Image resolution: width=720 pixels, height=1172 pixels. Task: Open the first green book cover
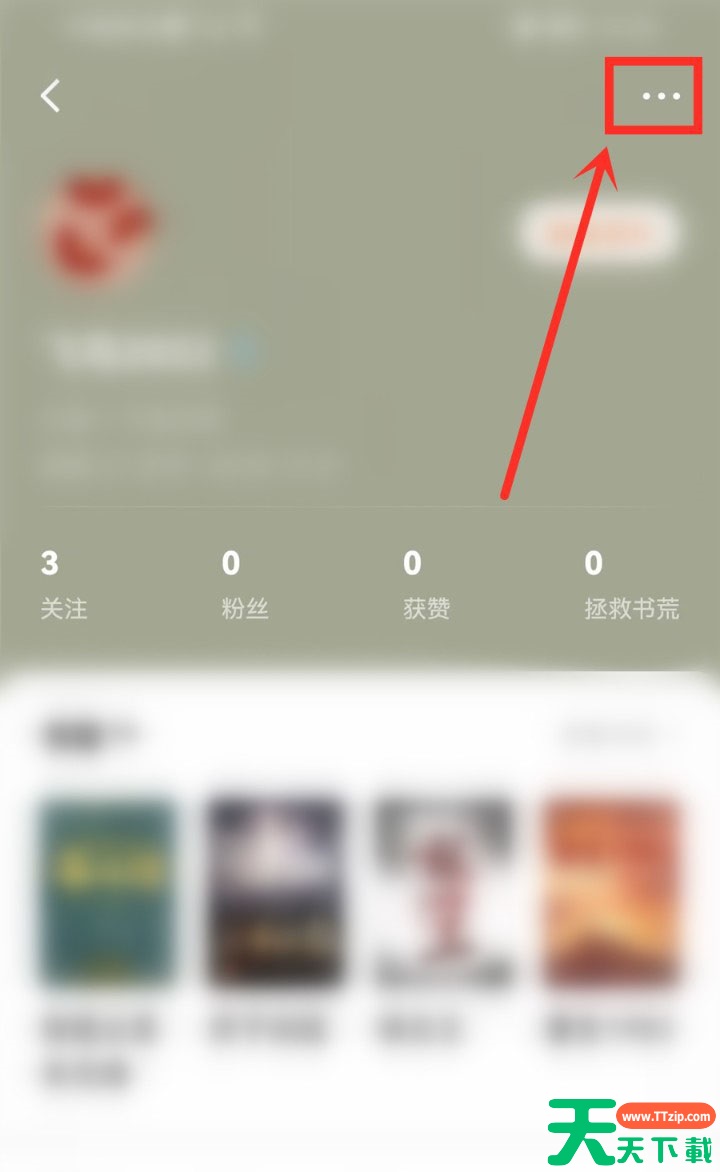(108, 889)
